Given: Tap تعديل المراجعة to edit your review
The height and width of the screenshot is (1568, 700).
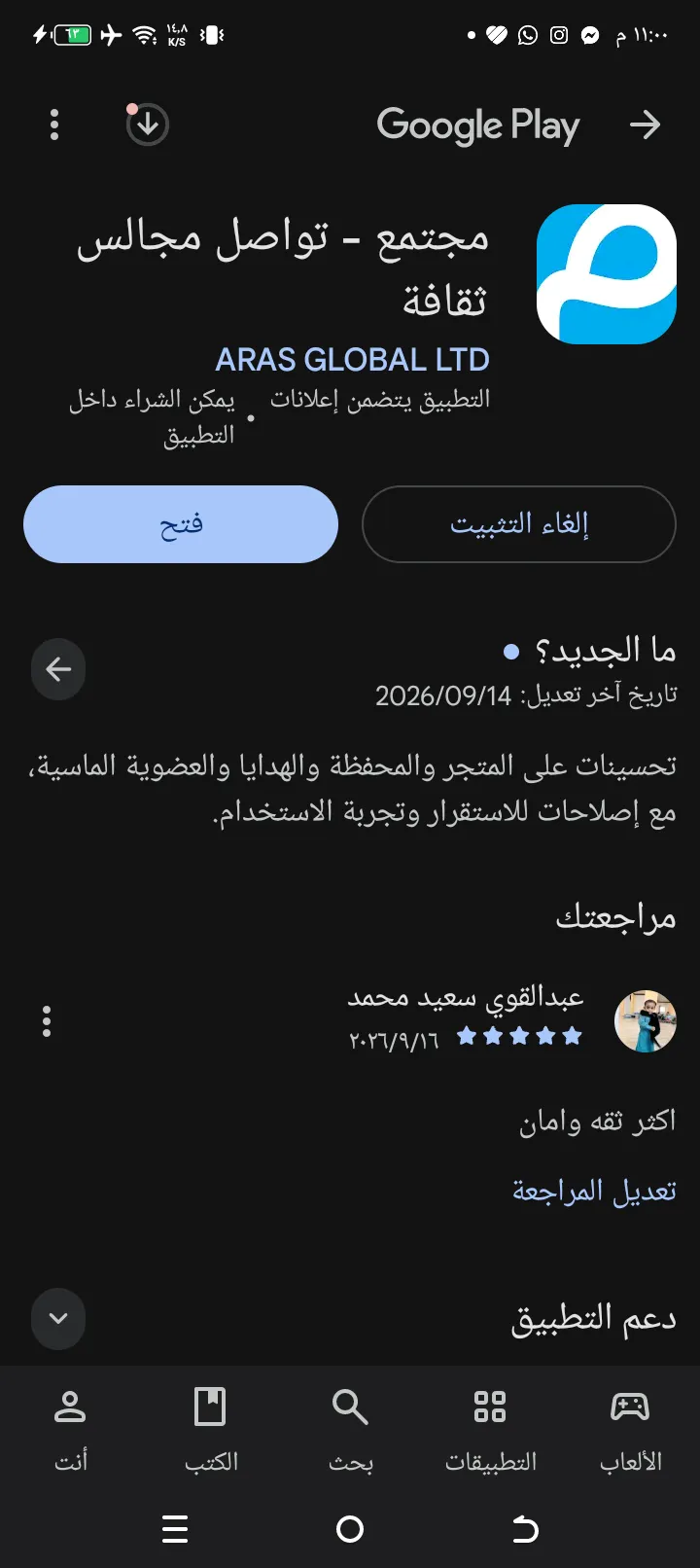Looking at the screenshot, I should click(594, 1191).
